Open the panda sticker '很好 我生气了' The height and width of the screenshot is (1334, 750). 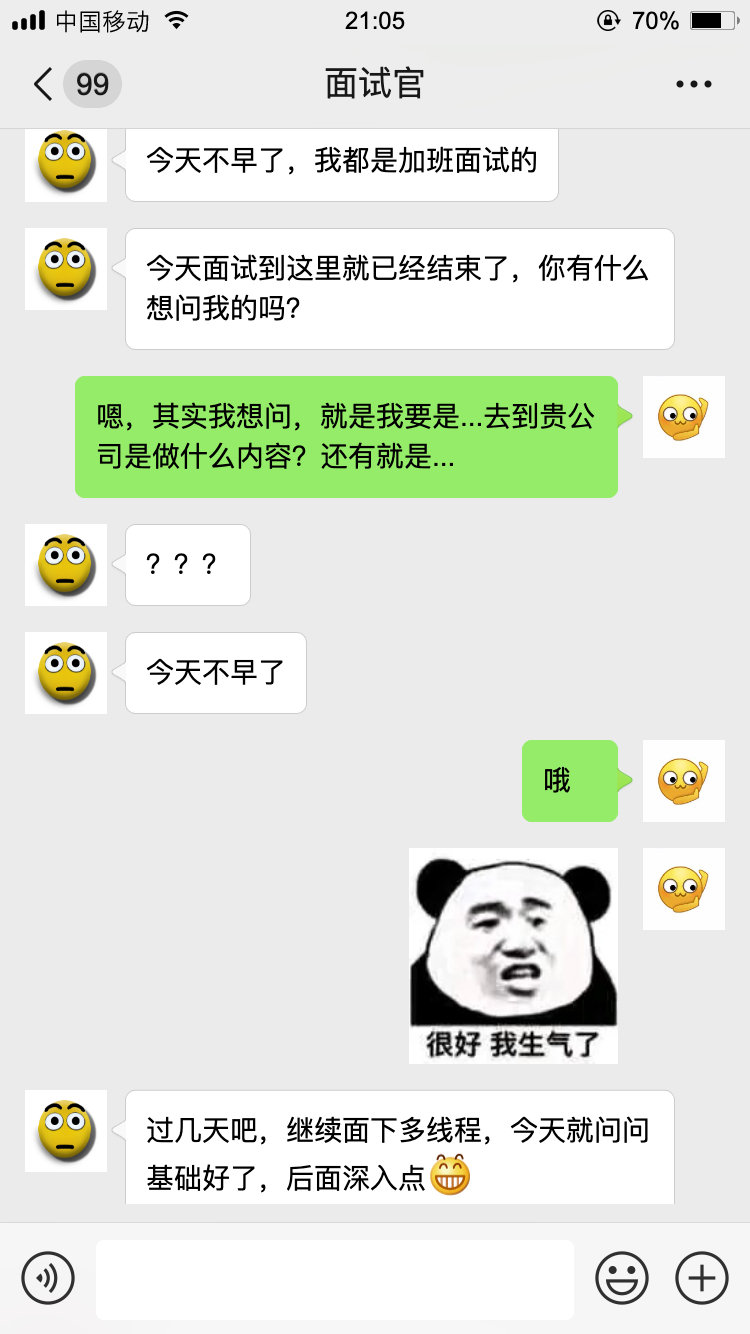point(514,955)
